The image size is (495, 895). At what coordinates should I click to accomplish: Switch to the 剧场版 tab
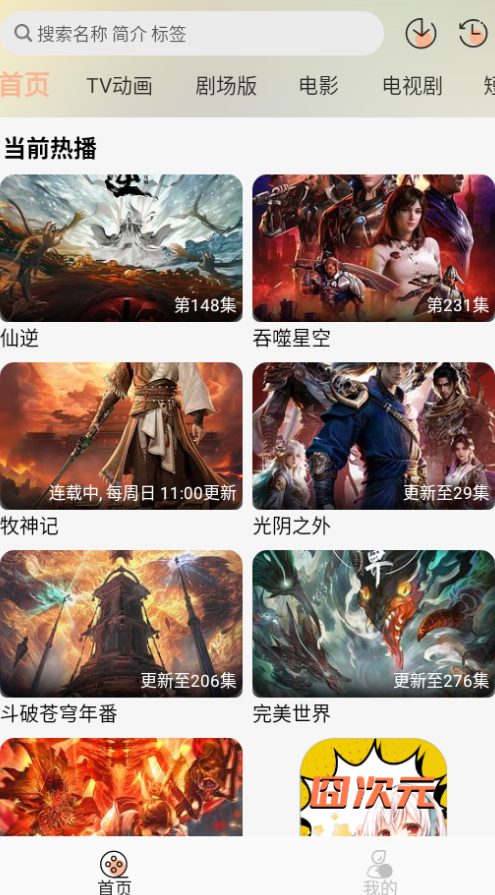(226, 86)
